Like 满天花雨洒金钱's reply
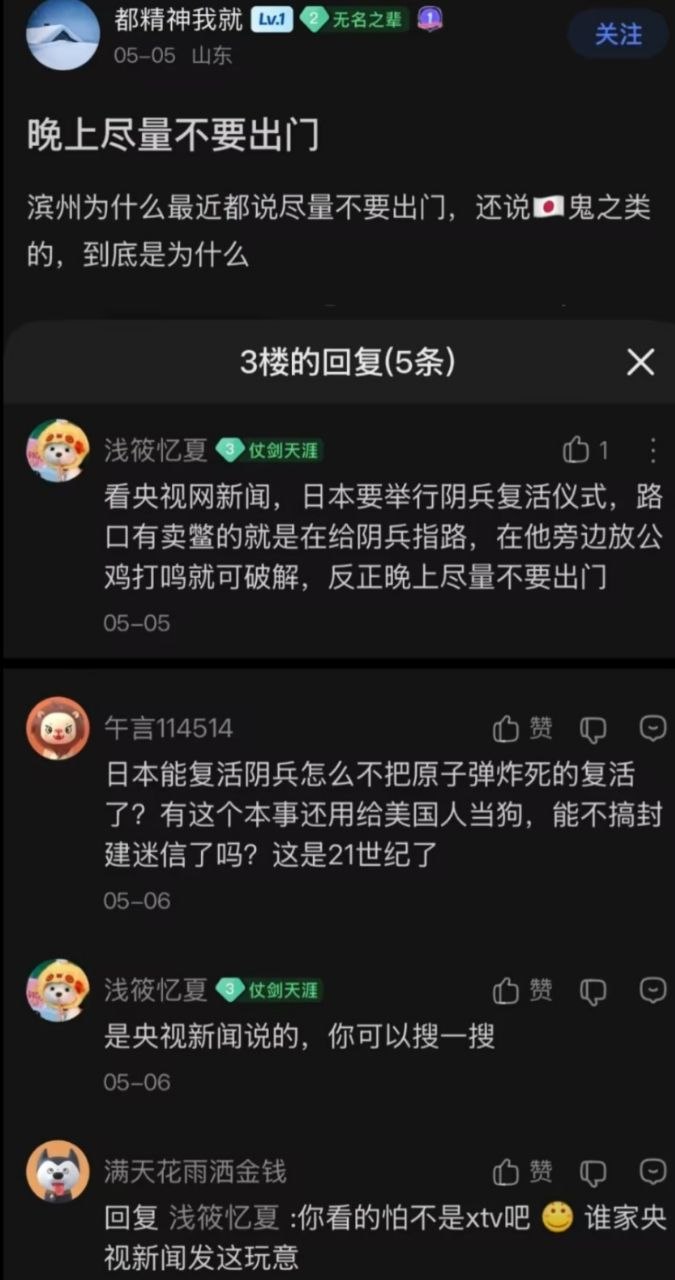This screenshot has width=675, height=1280. tap(523, 1172)
